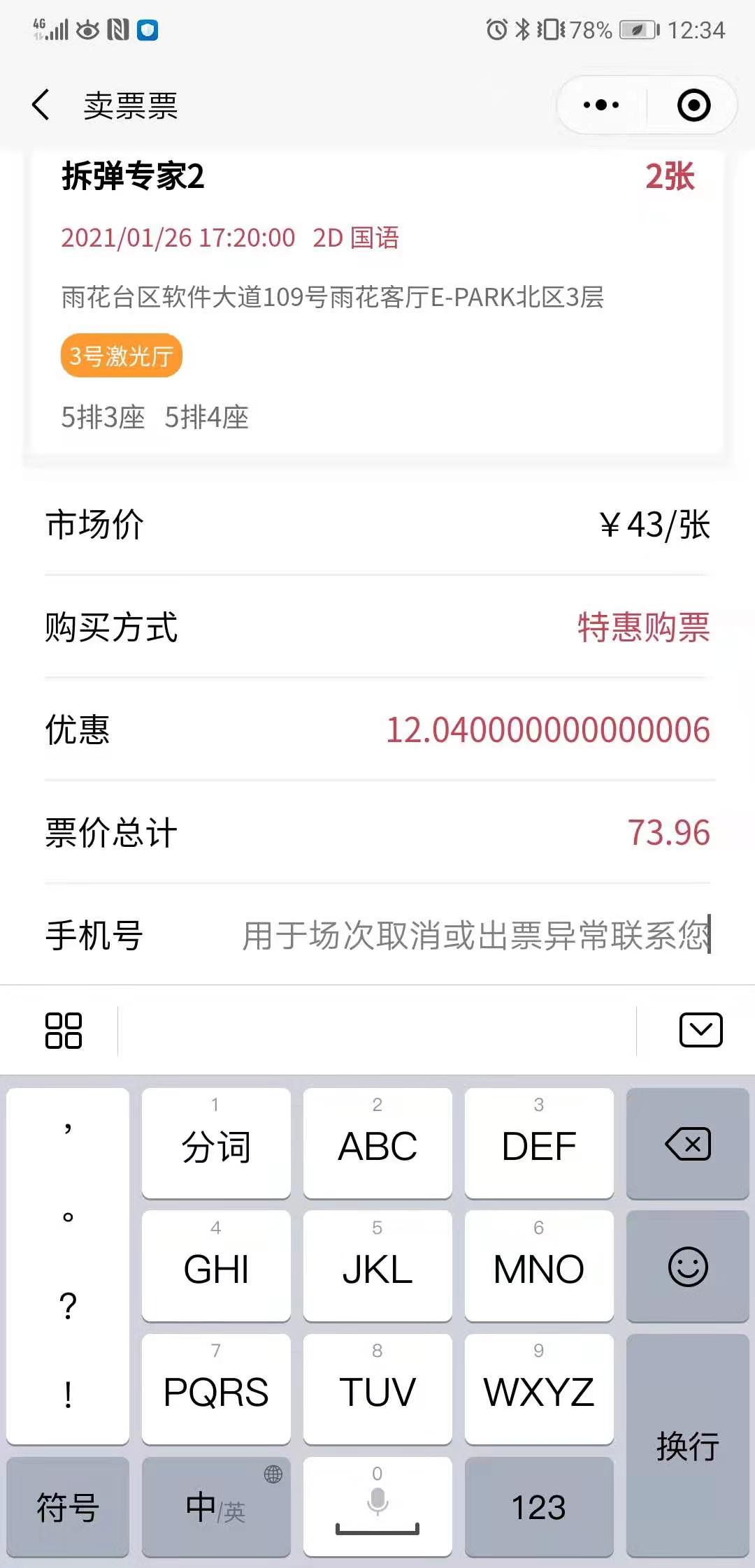
Task: Tap the 3号激光厅 hall tag
Action: [121, 356]
